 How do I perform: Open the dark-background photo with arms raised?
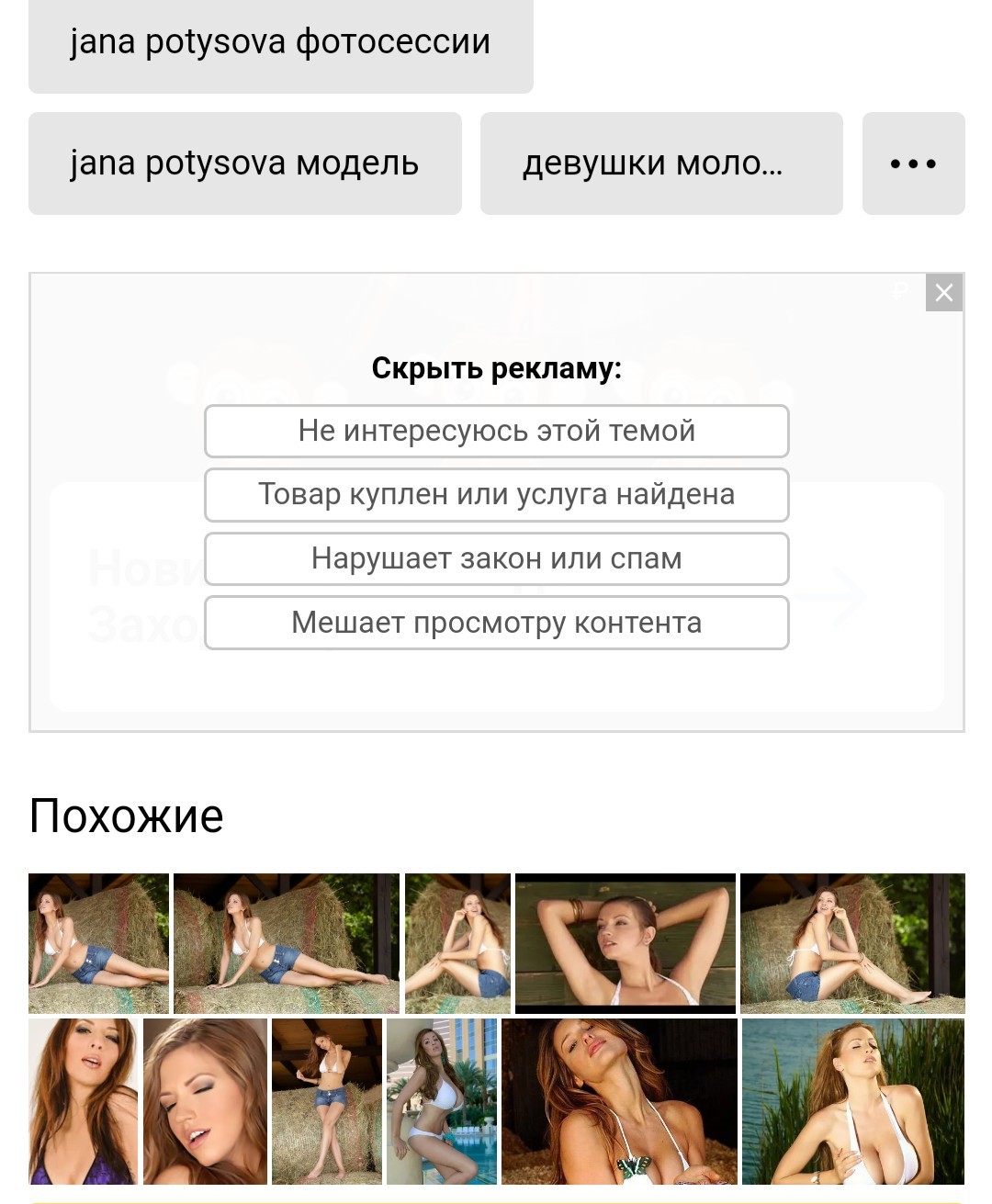[x=626, y=943]
